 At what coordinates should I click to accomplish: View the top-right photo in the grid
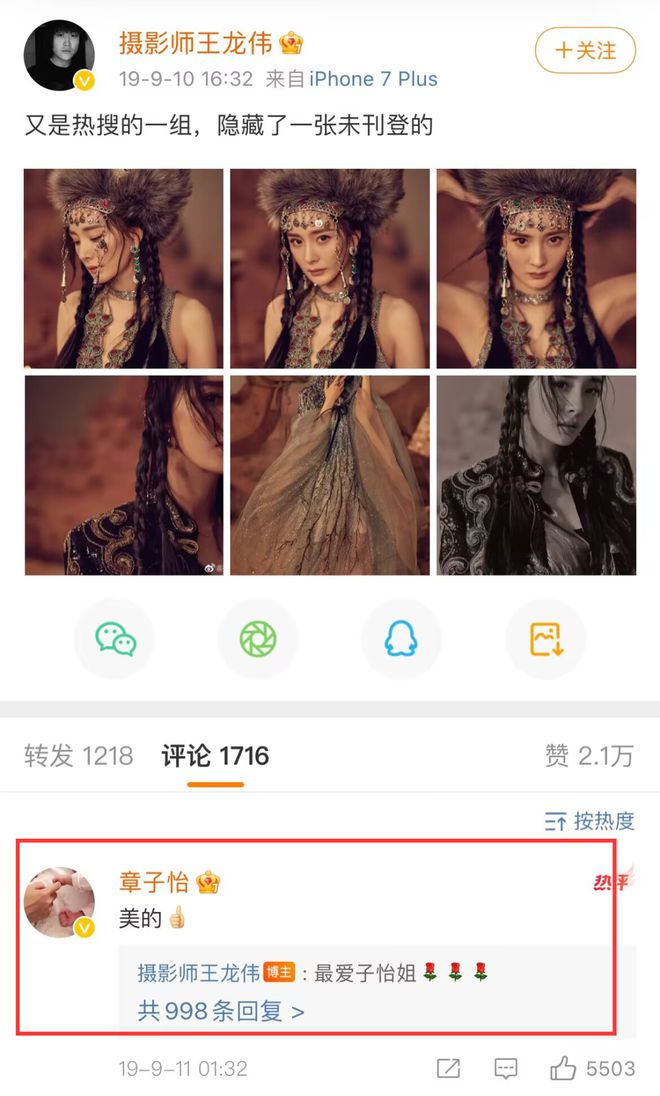(x=536, y=268)
